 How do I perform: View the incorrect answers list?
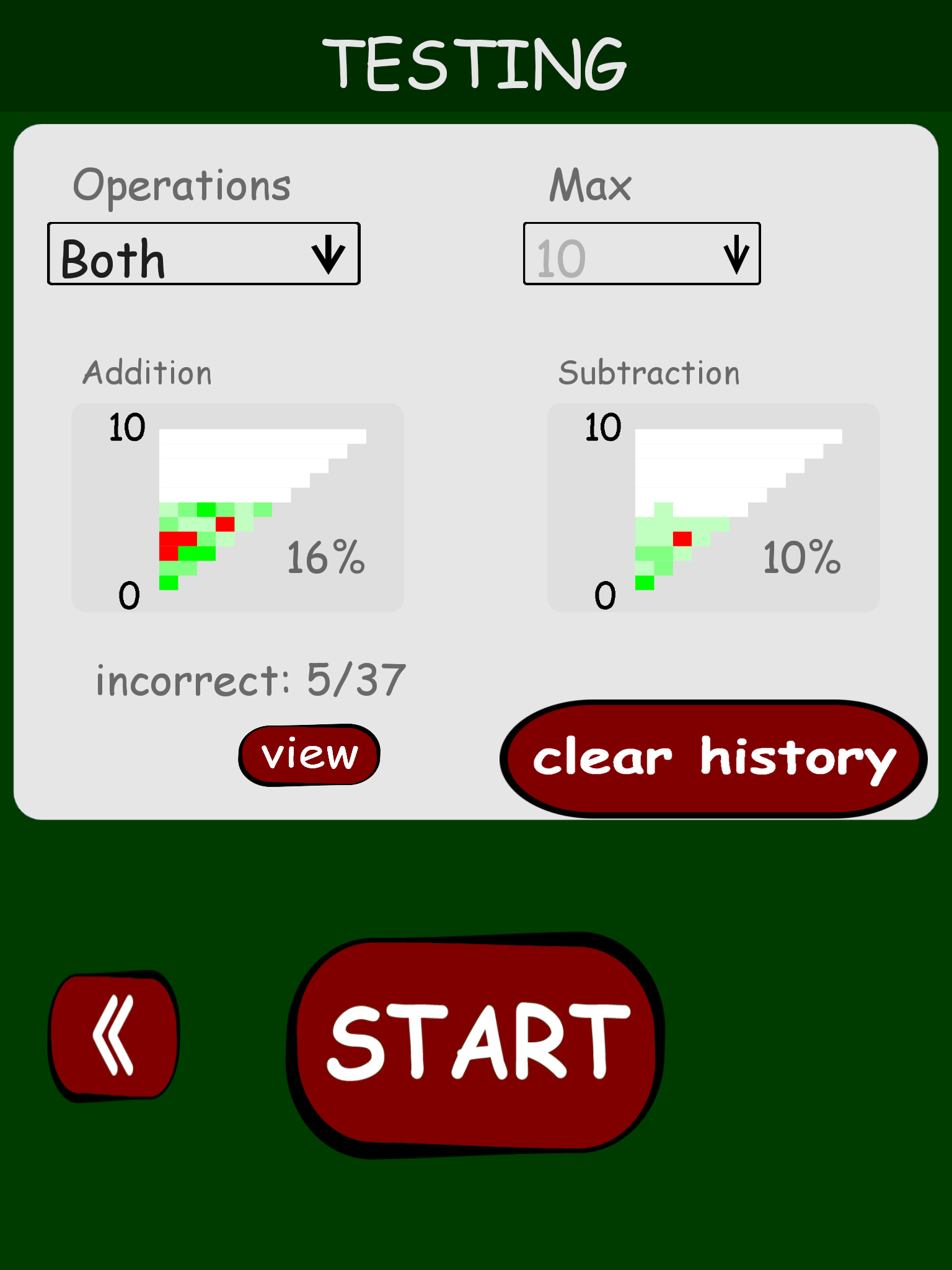(309, 755)
